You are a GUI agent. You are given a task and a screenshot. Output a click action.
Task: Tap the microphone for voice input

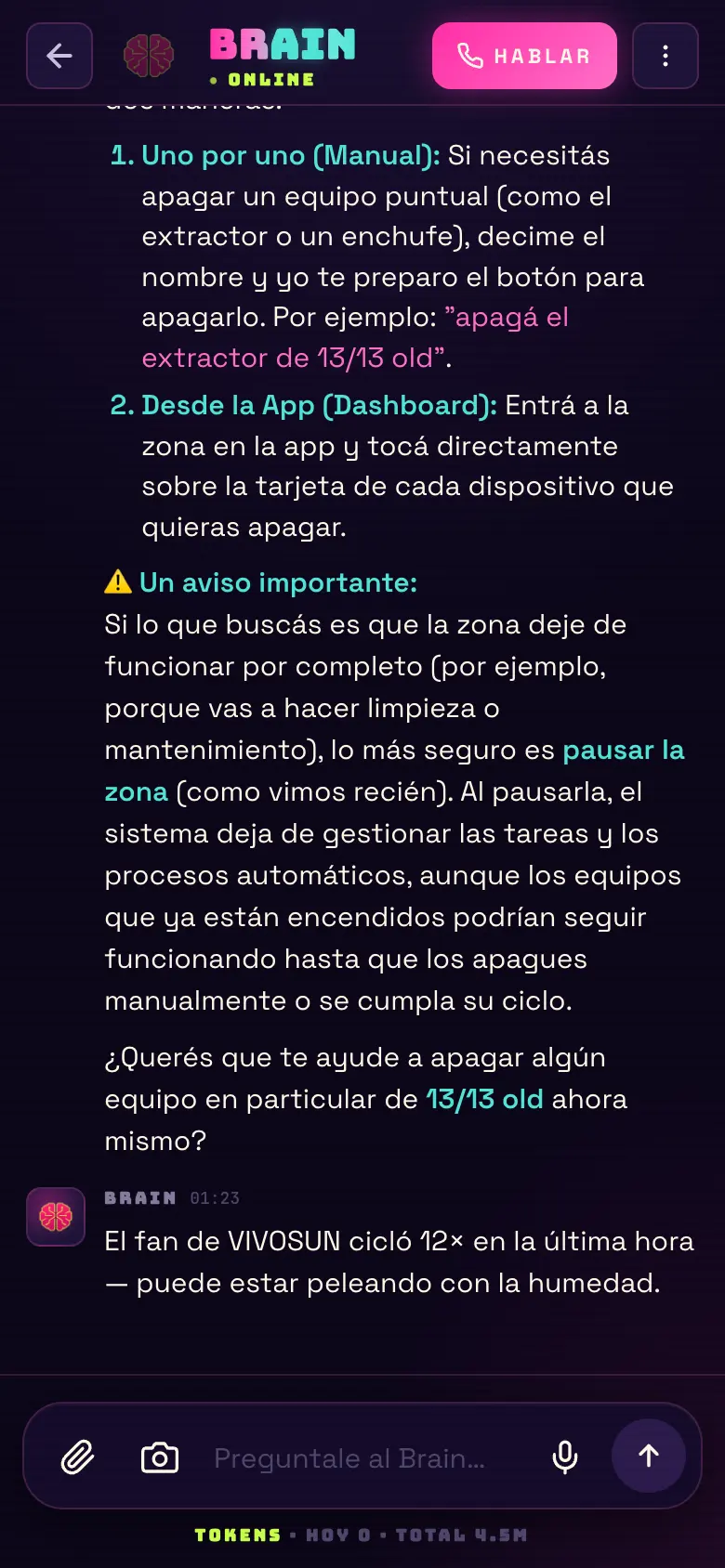click(x=565, y=1457)
